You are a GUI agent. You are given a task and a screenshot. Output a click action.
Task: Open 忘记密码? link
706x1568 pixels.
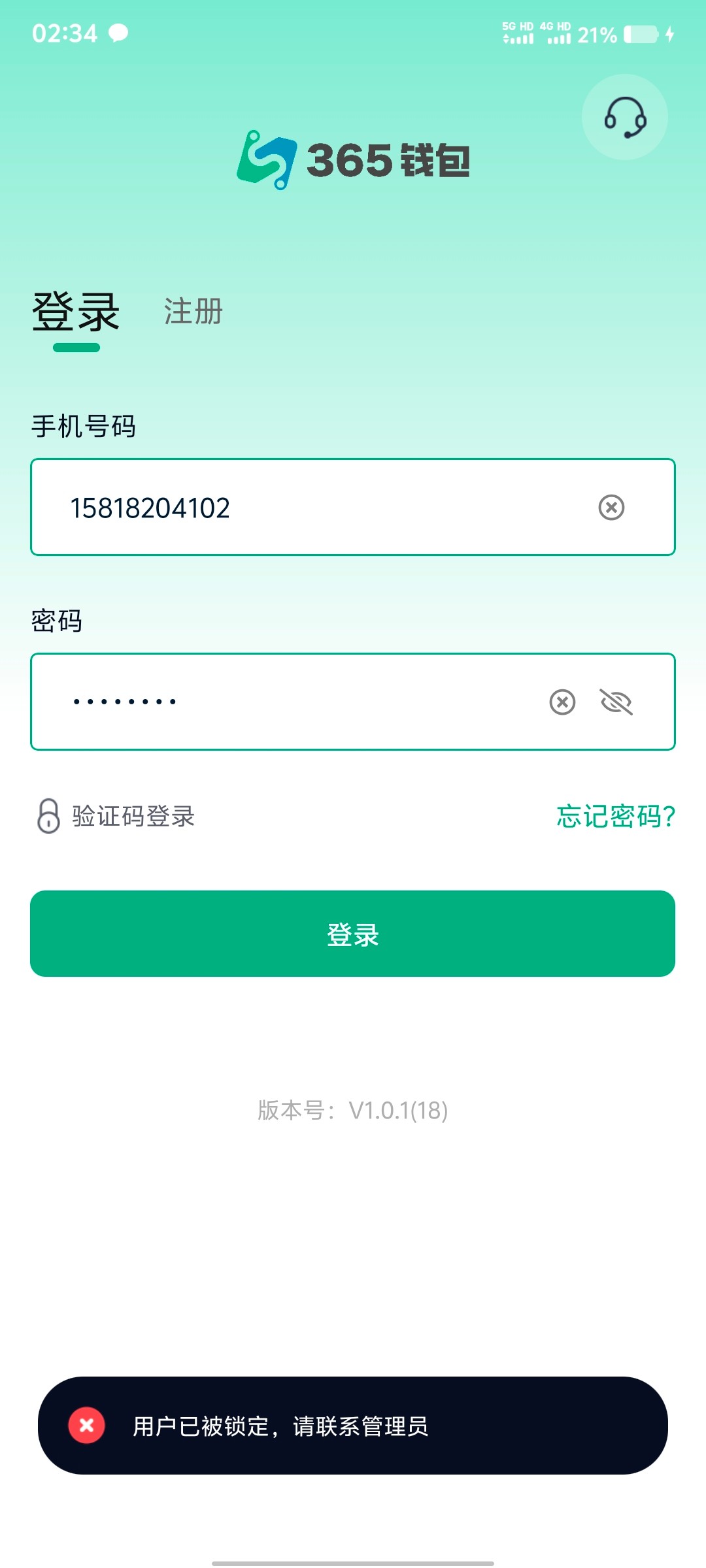[x=615, y=816]
